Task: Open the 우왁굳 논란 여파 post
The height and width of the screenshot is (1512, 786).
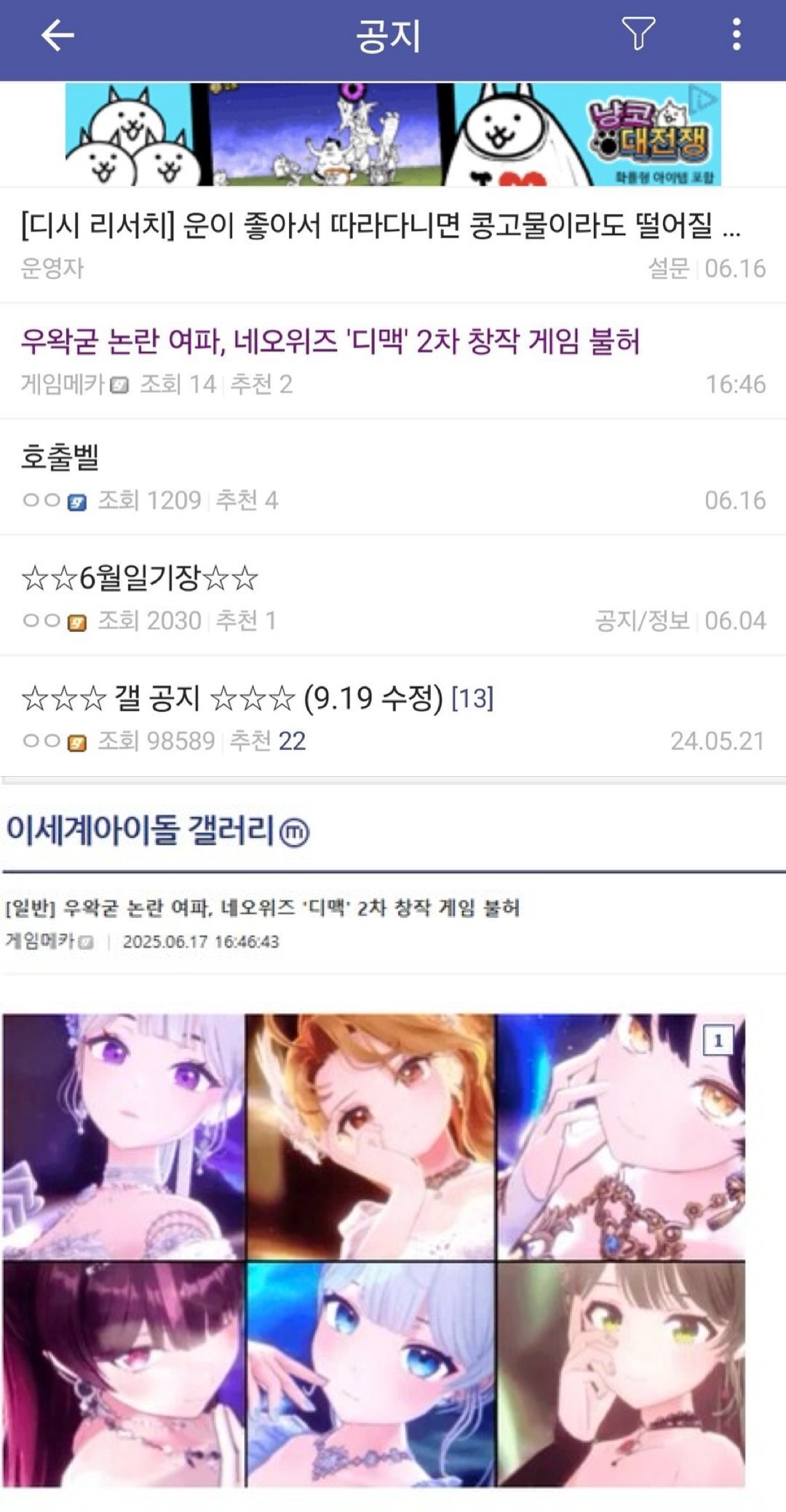Action: coord(393,361)
